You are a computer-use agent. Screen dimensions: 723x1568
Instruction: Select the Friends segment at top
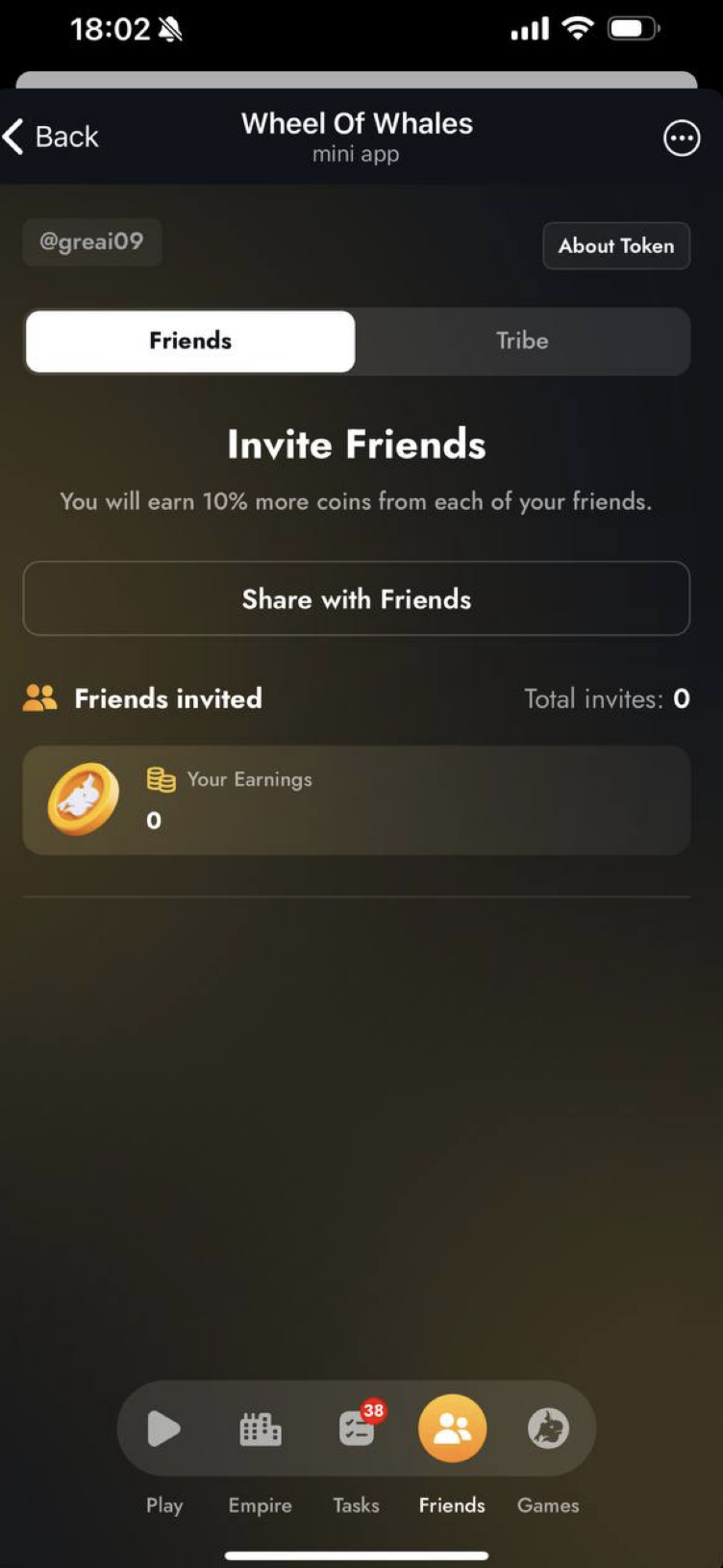pos(190,341)
